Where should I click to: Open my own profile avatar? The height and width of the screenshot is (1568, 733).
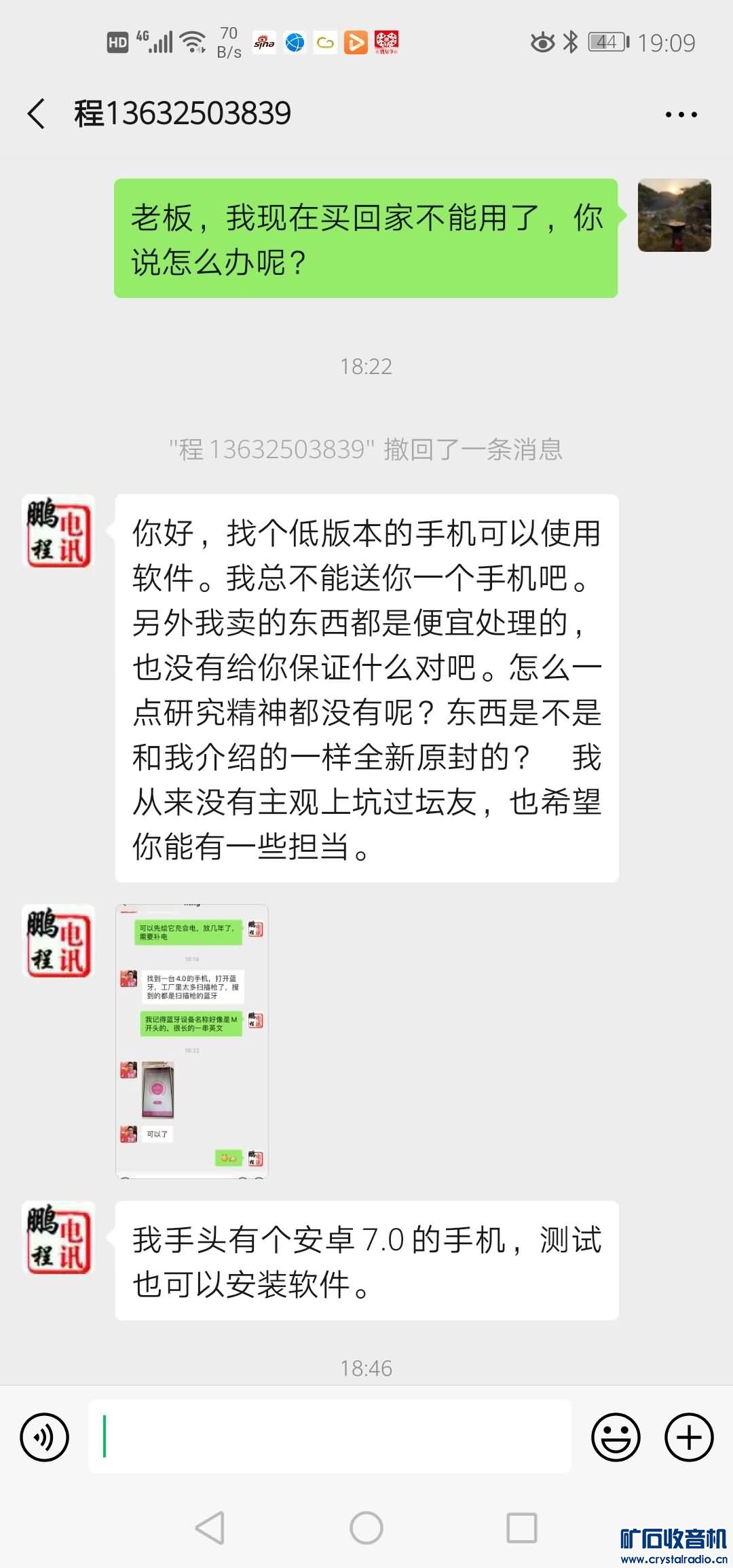674,215
